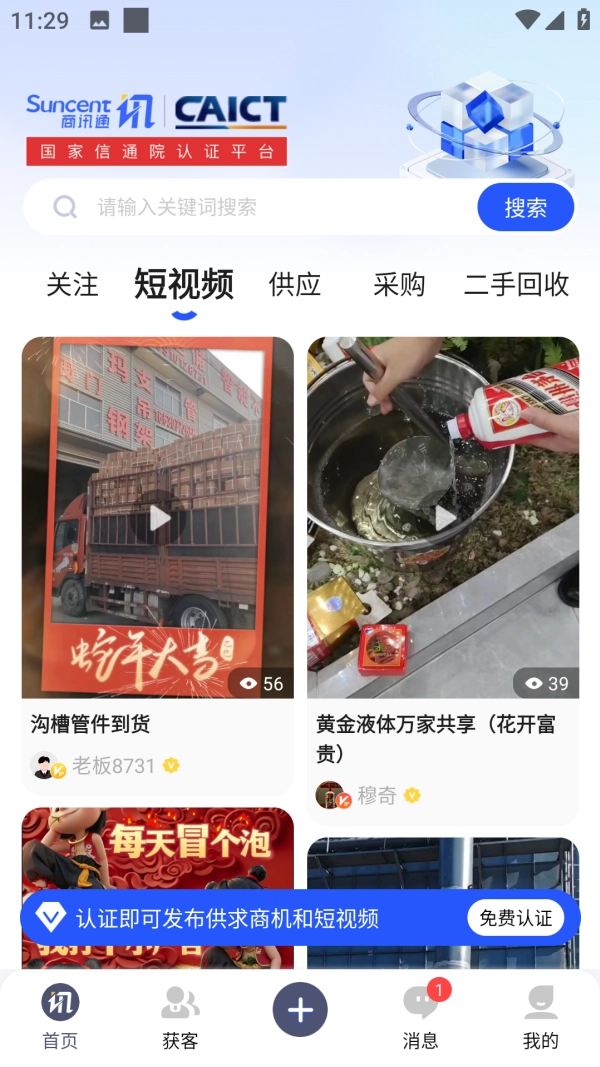Screen dimensions: 600x1067
Task: Tap the 免费认证 button
Action: [515, 918]
